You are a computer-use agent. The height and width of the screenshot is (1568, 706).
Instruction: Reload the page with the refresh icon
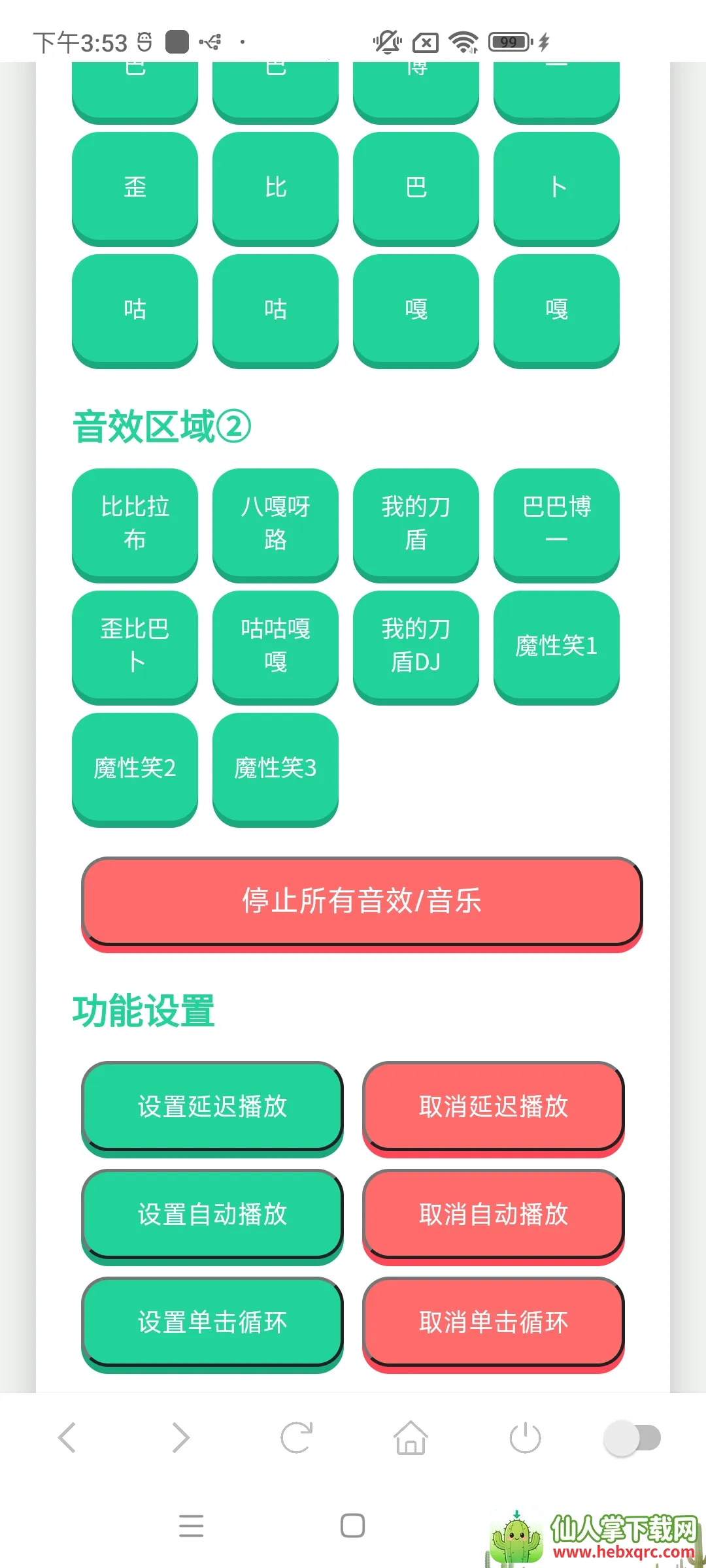[x=296, y=1438]
